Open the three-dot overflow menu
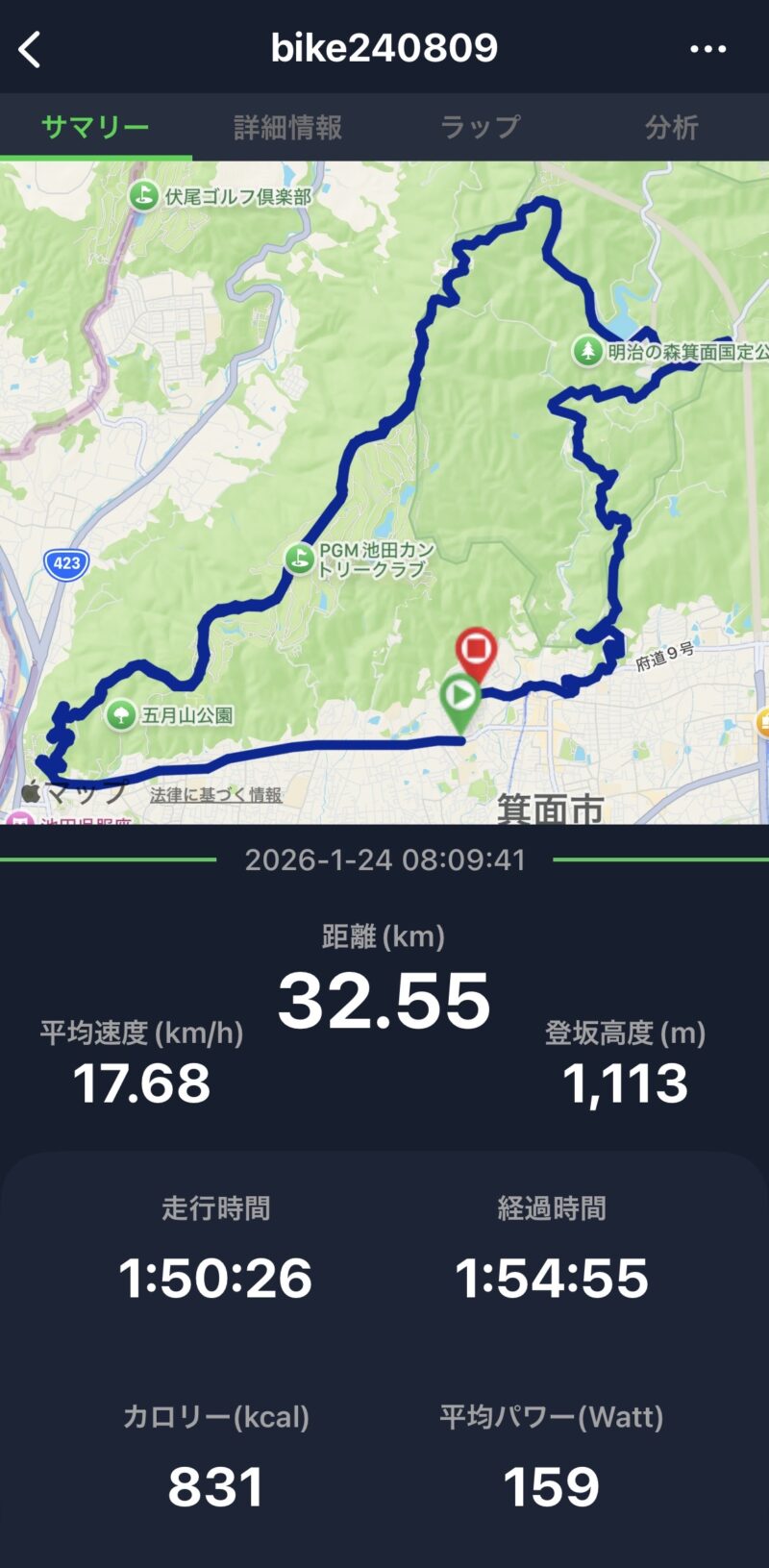This screenshot has height=1568, width=769. coord(708,49)
